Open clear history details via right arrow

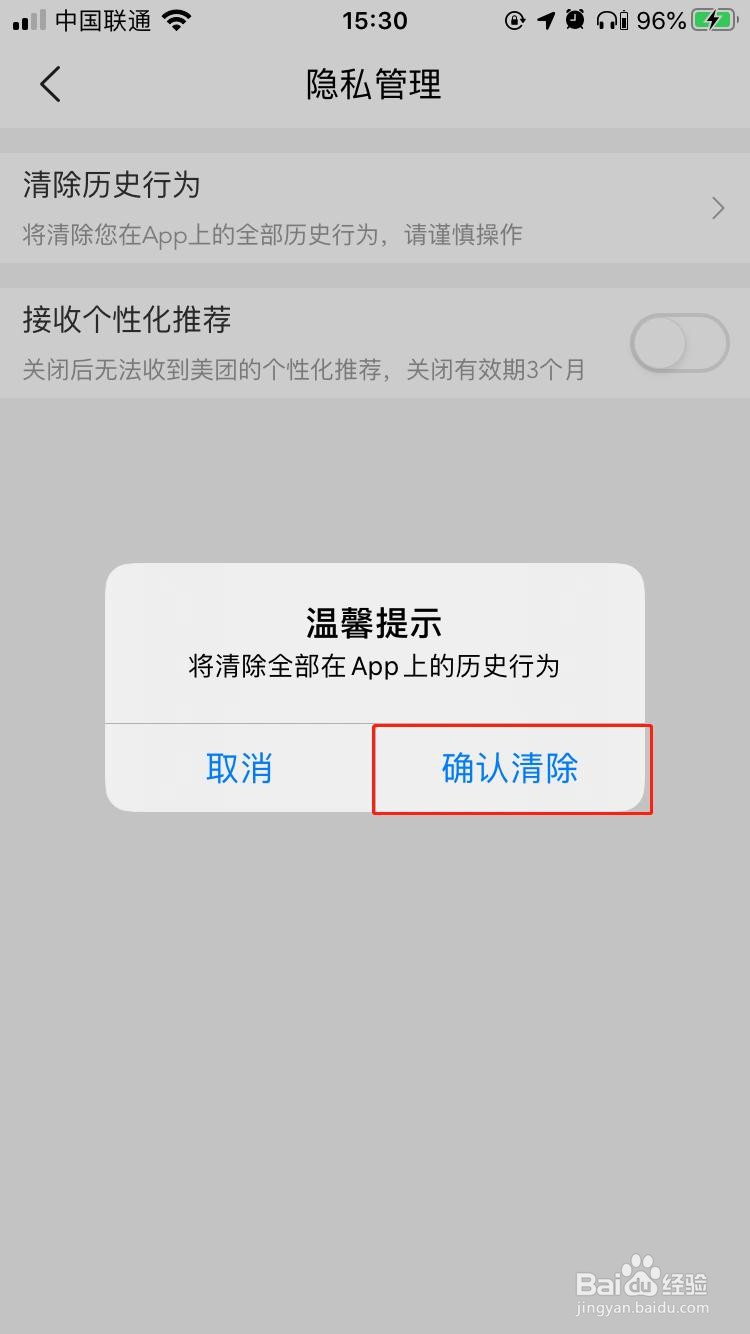(716, 207)
